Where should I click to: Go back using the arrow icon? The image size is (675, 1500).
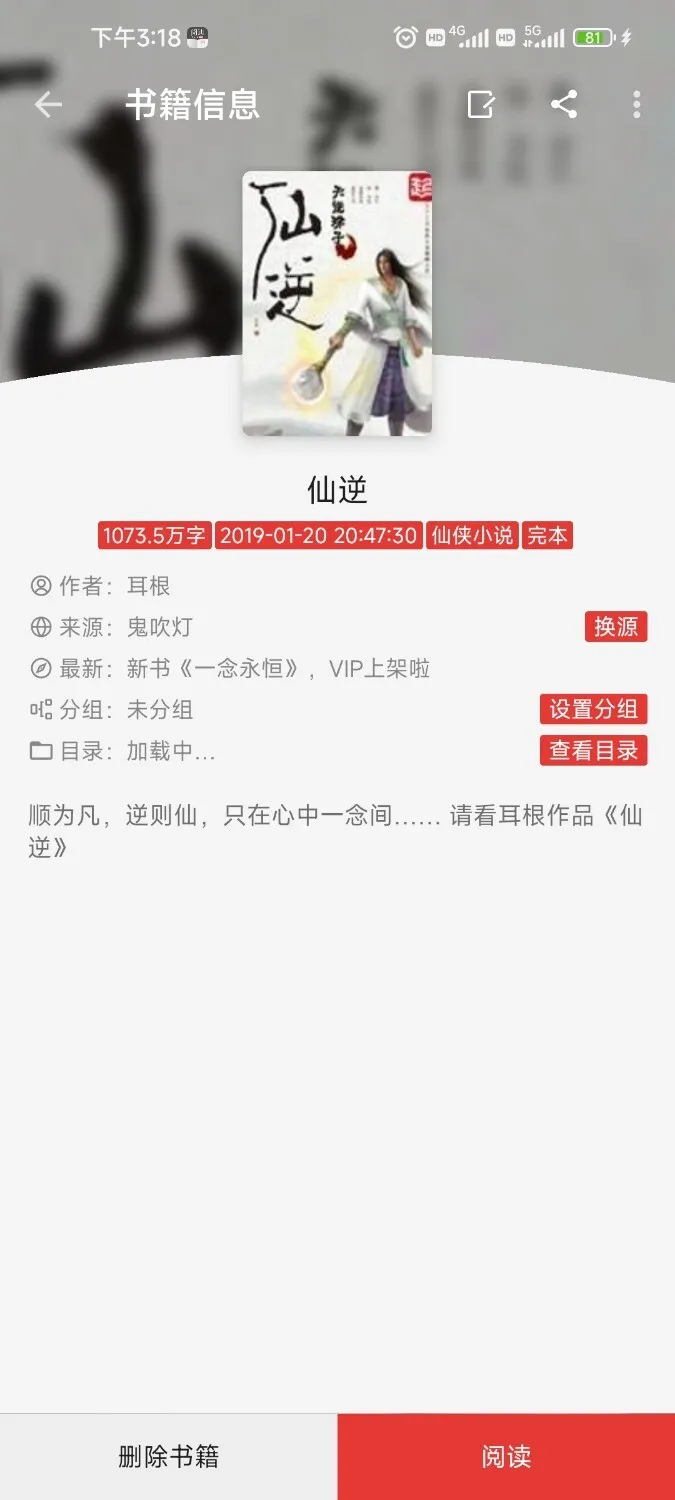(48, 104)
